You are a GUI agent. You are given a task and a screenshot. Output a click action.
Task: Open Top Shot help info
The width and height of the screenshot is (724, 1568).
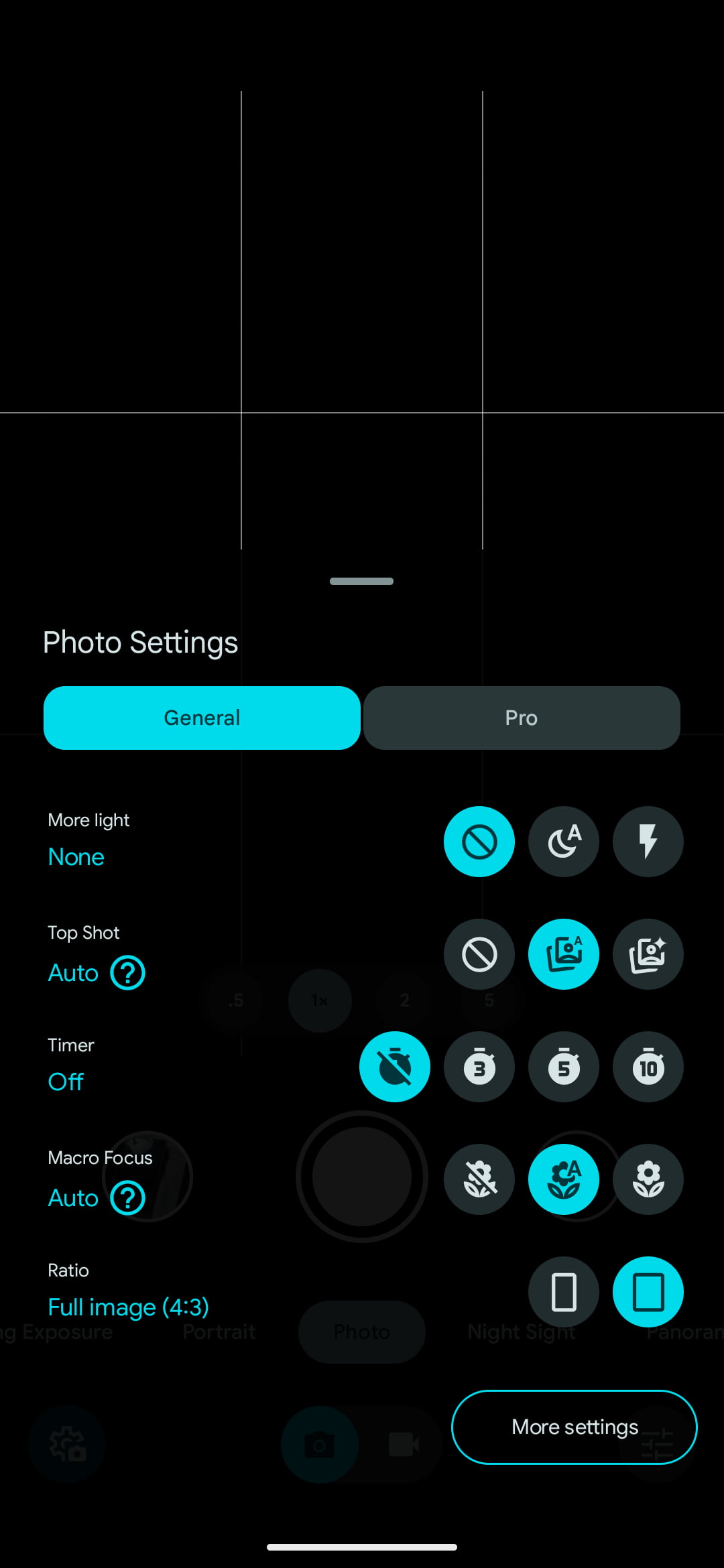[128, 973]
